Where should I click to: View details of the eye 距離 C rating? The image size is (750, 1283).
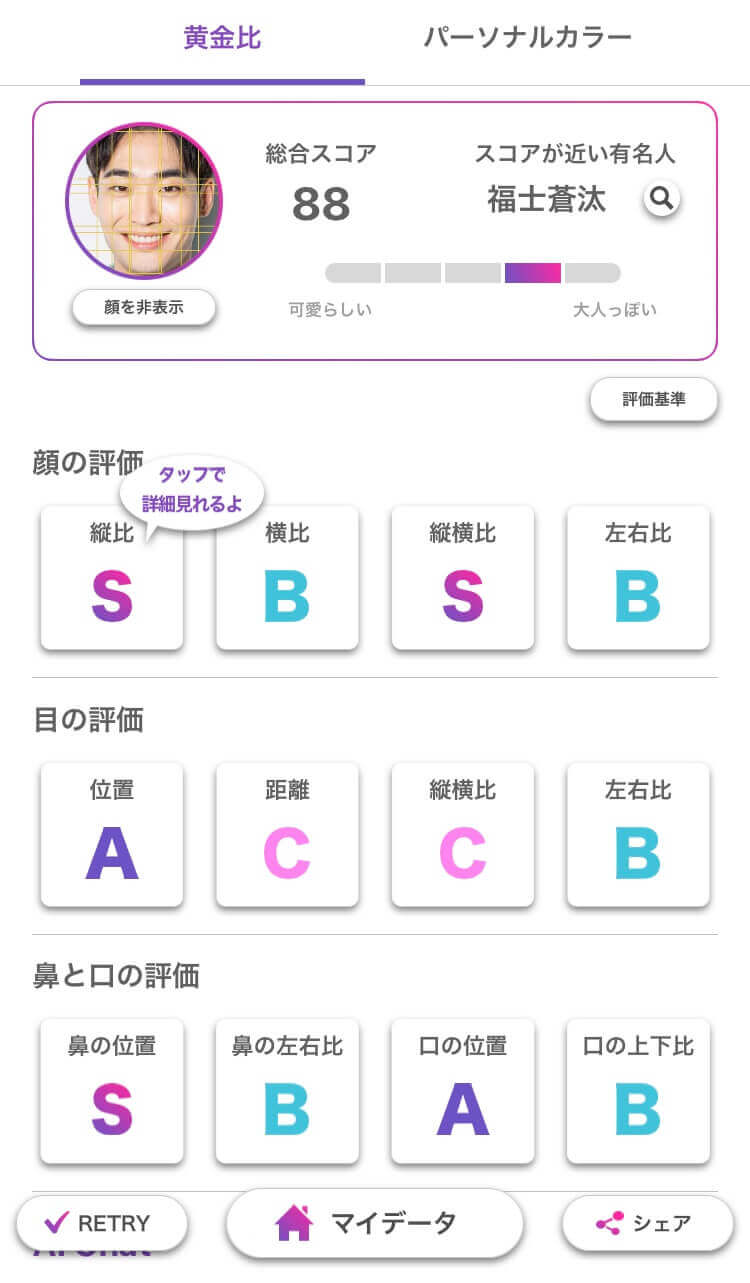click(287, 835)
